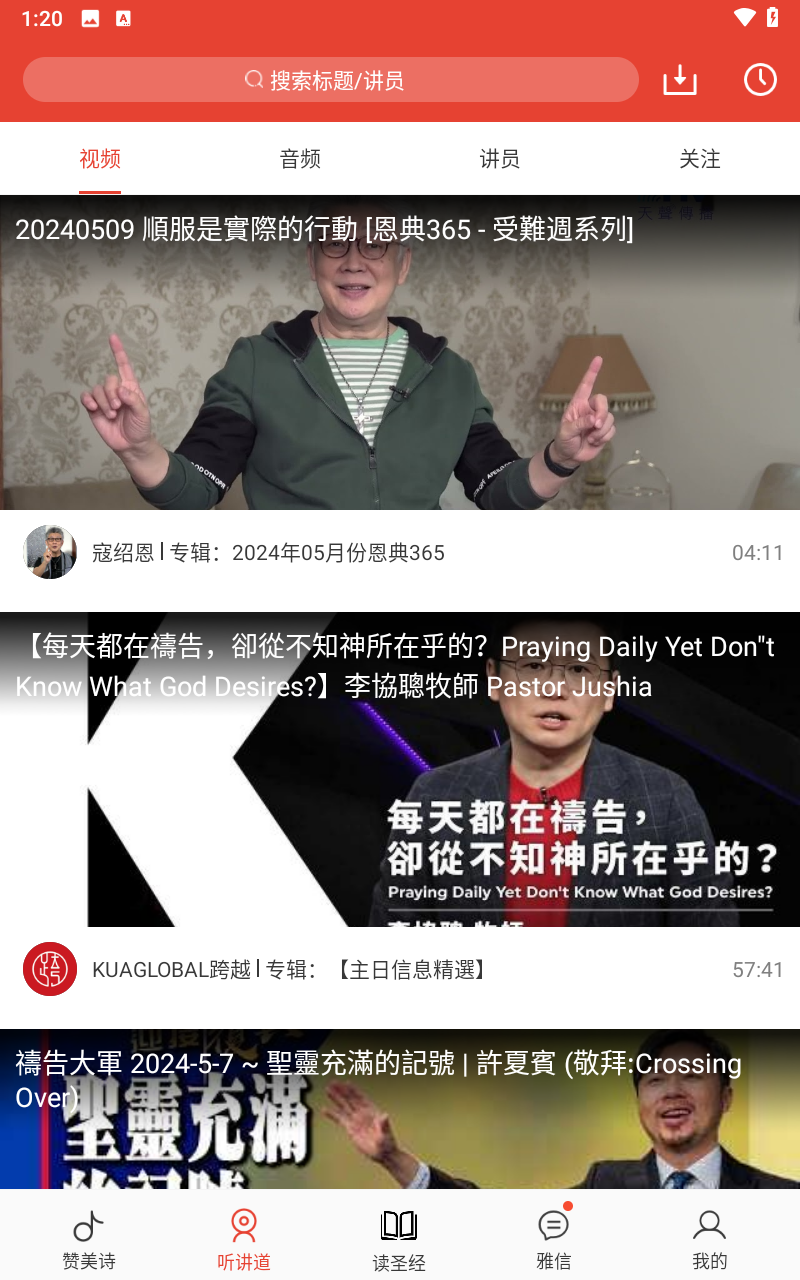This screenshot has height=1280, width=800.
Task: Play the 禱告大軍 2024-5-7 video
Action: (400, 1130)
